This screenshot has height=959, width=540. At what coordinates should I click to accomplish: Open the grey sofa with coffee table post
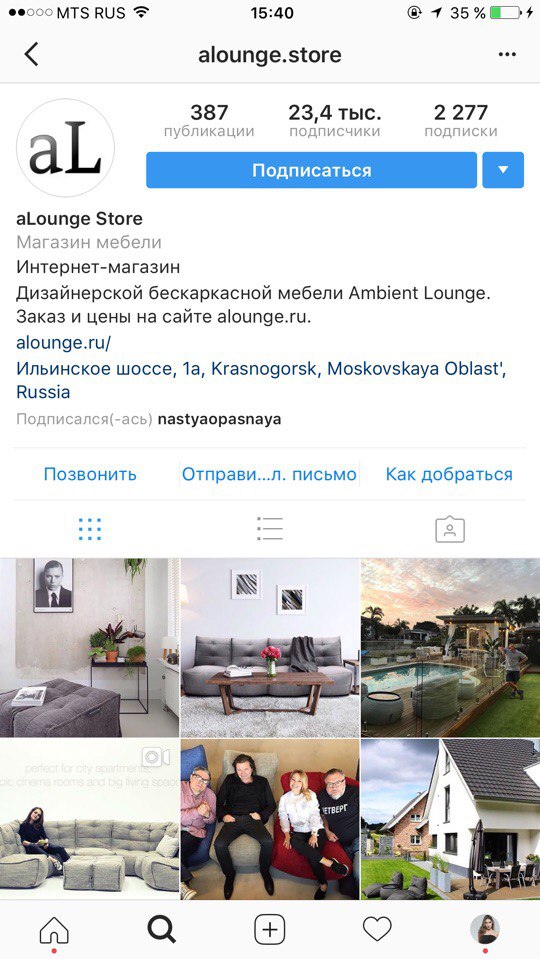pos(270,647)
